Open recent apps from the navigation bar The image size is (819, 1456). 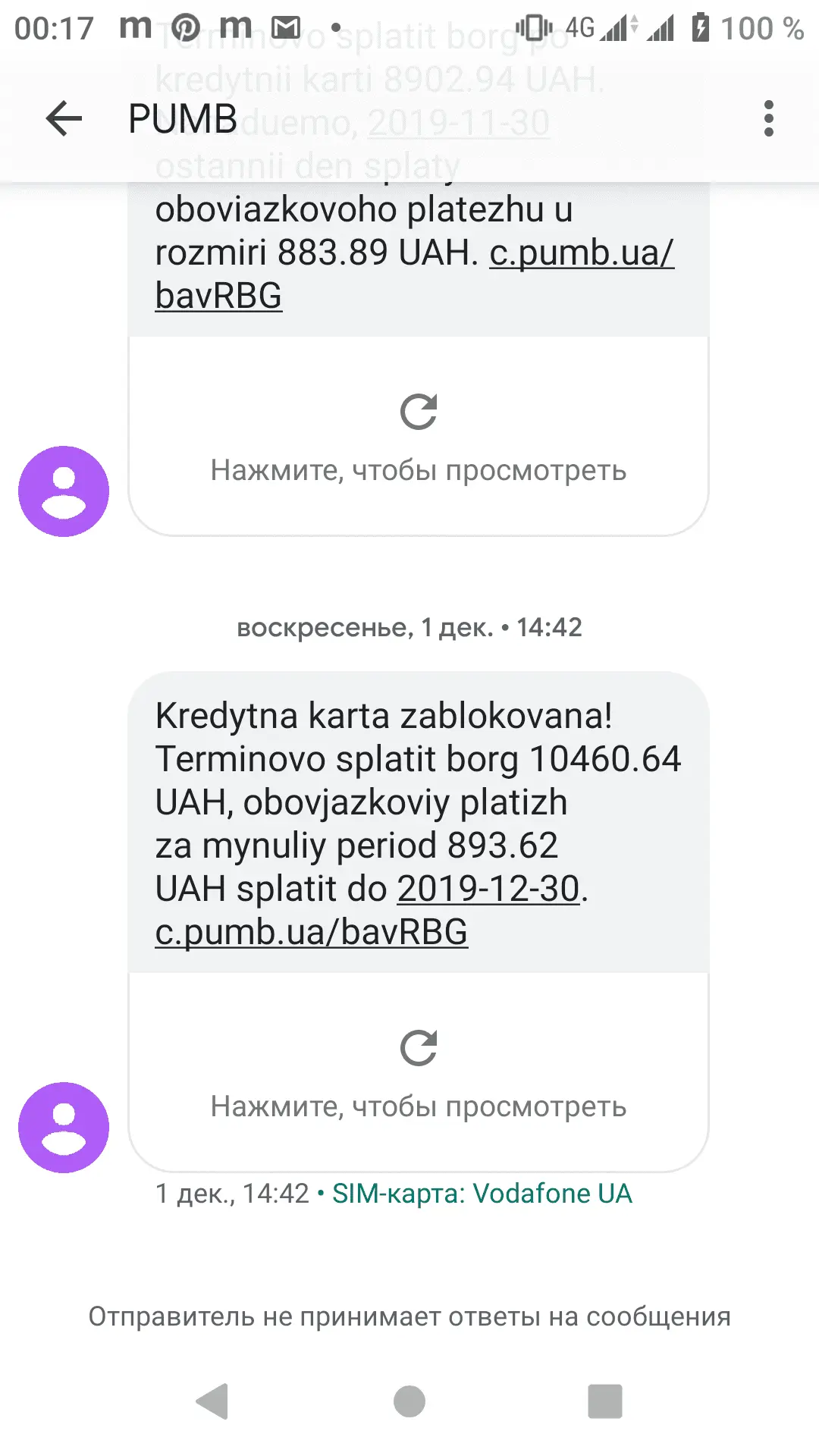point(604,1401)
